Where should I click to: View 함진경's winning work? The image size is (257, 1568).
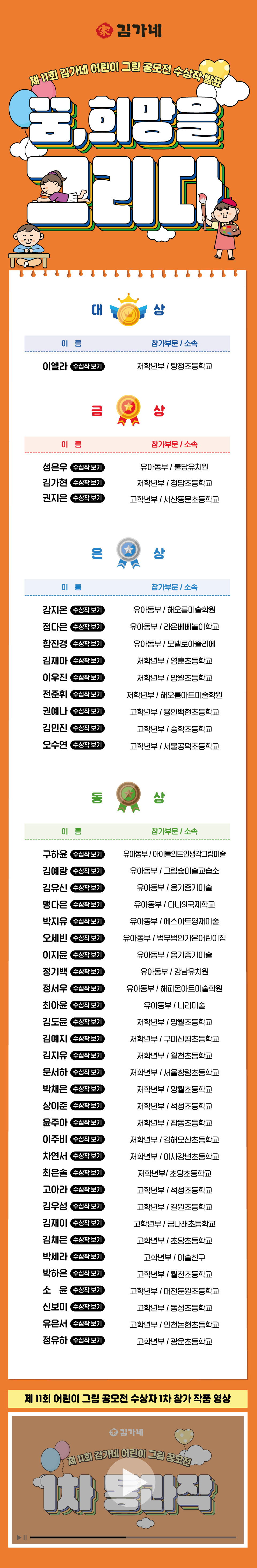click(x=88, y=643)
